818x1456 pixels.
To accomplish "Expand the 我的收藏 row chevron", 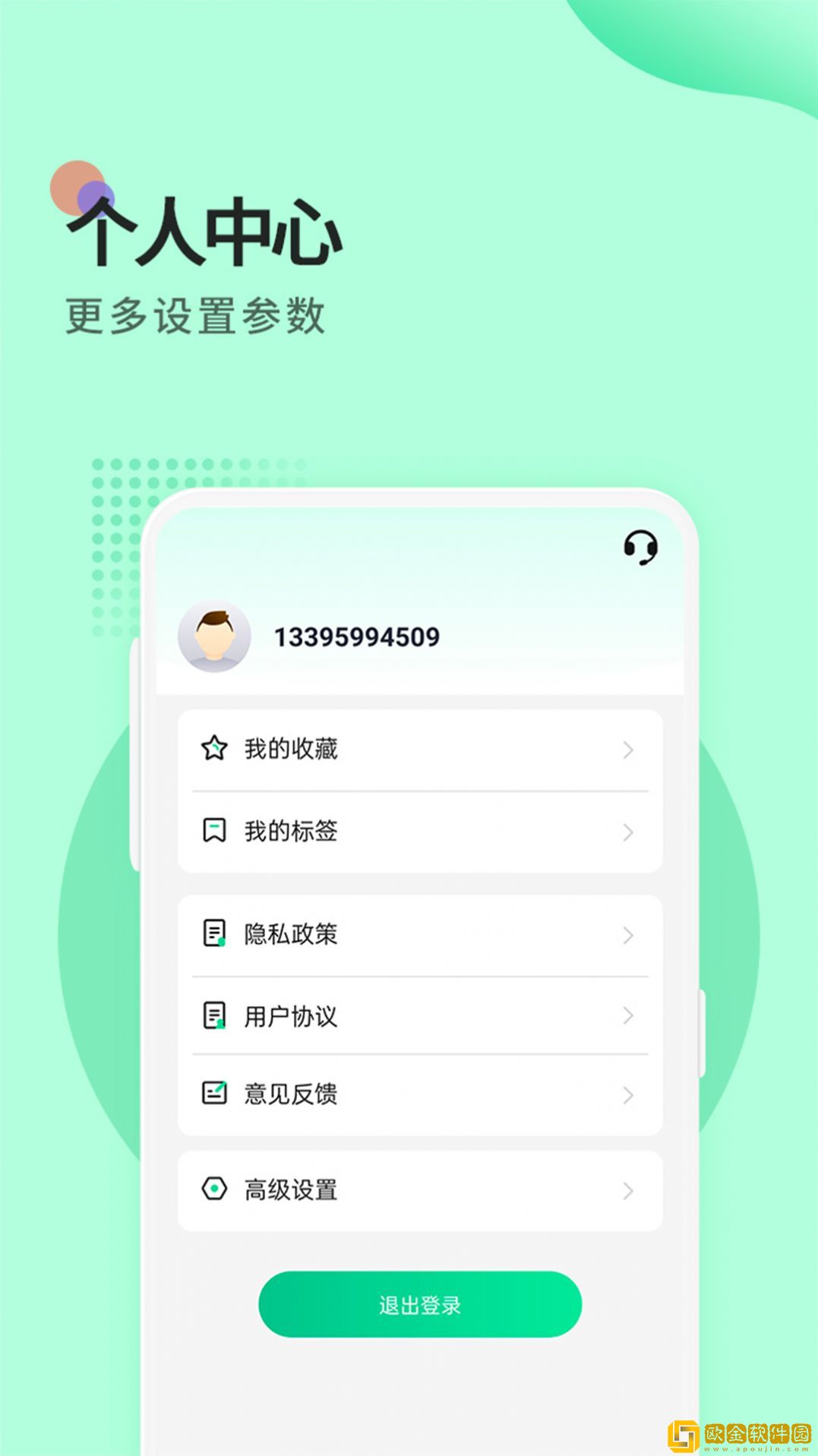I will (627, 751).
